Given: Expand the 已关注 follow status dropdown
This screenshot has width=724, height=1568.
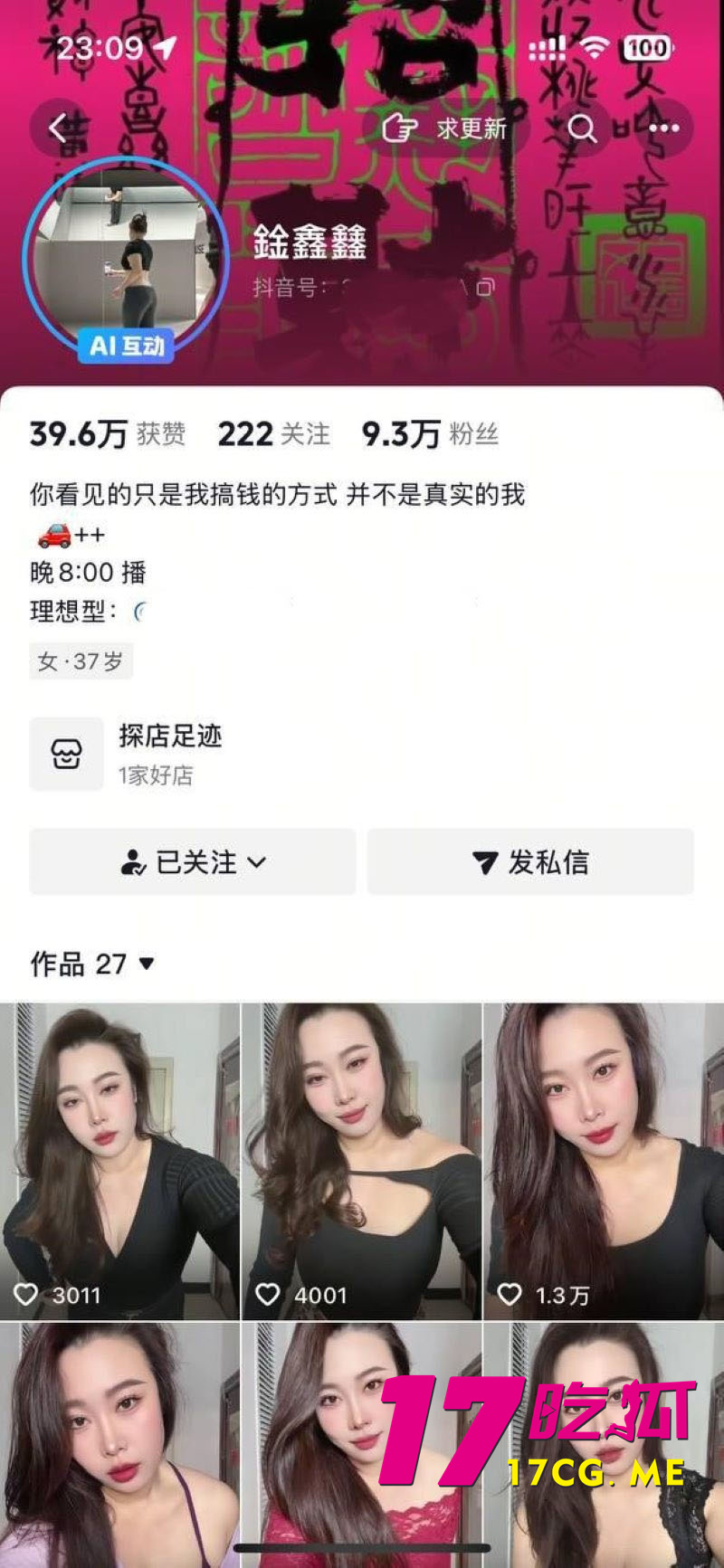Looking at the screenshot, I should coord(256,862).
